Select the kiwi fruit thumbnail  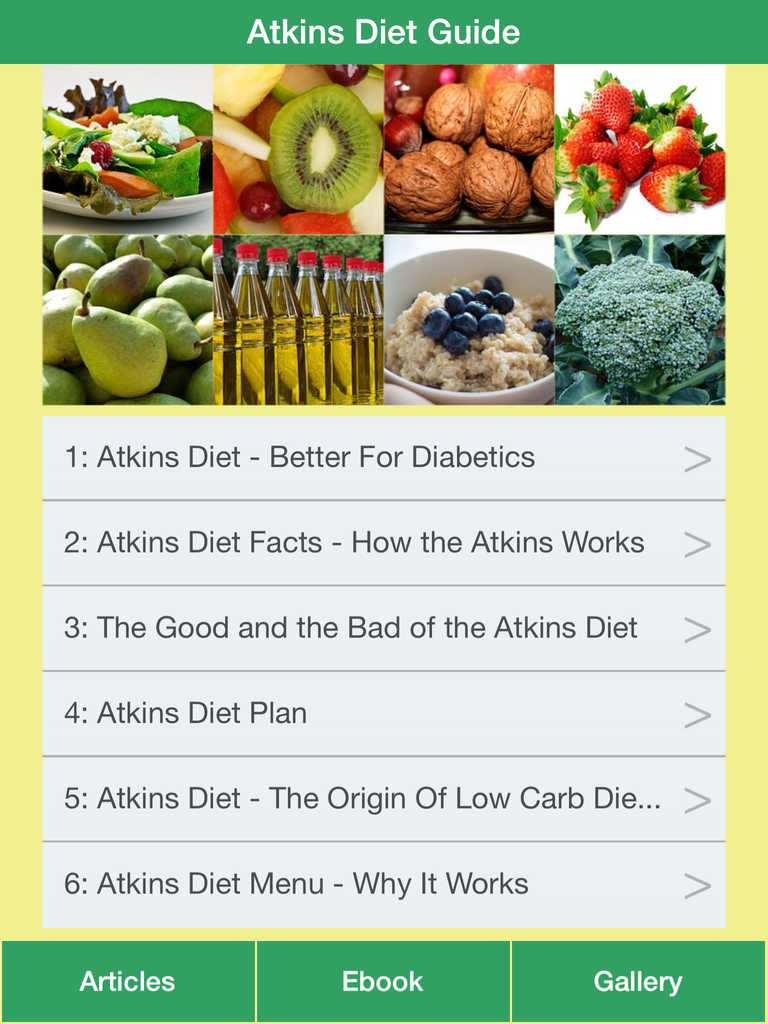[x=297, y=147]
